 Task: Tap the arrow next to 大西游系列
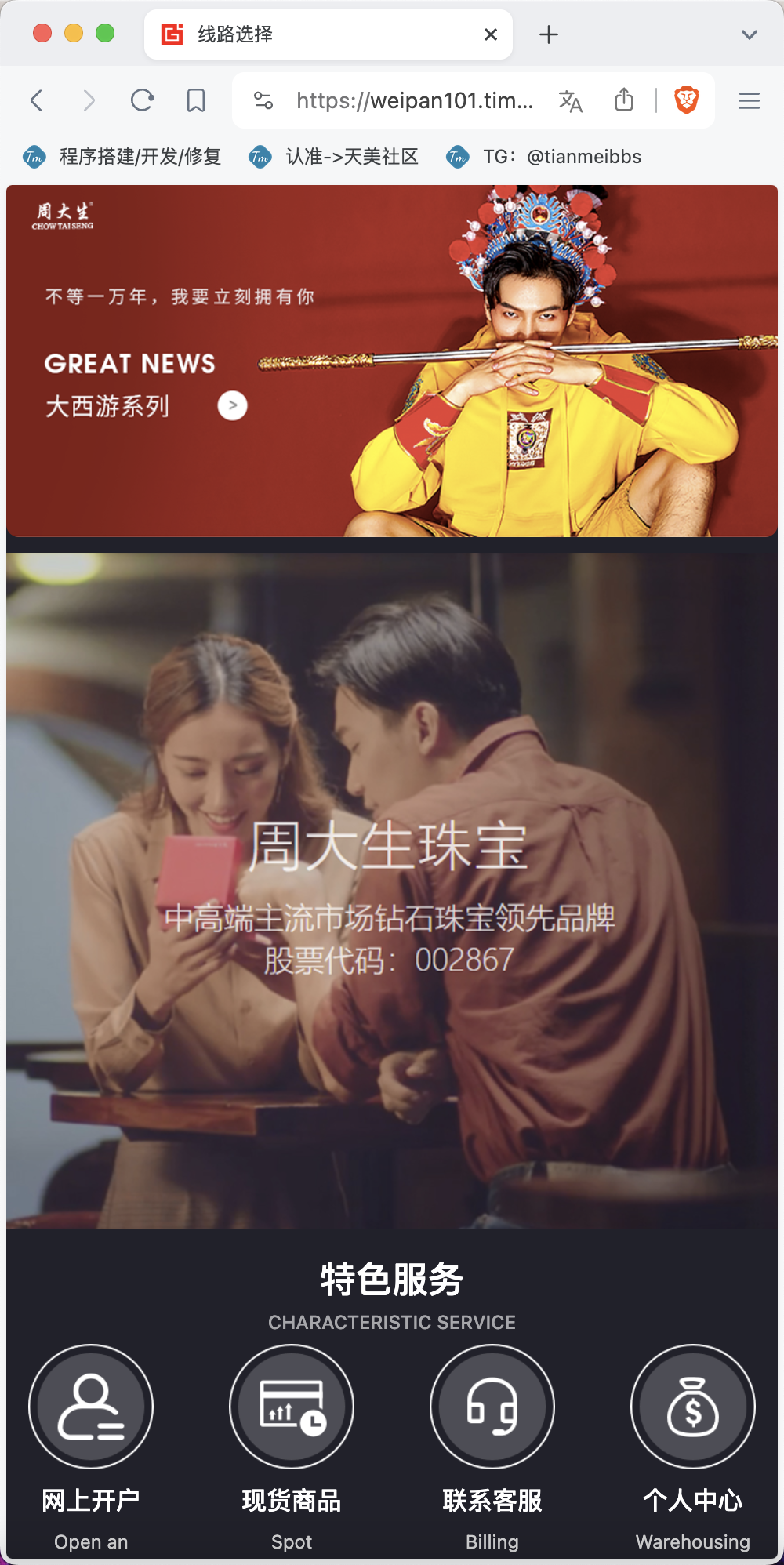[x=232, y=405]
